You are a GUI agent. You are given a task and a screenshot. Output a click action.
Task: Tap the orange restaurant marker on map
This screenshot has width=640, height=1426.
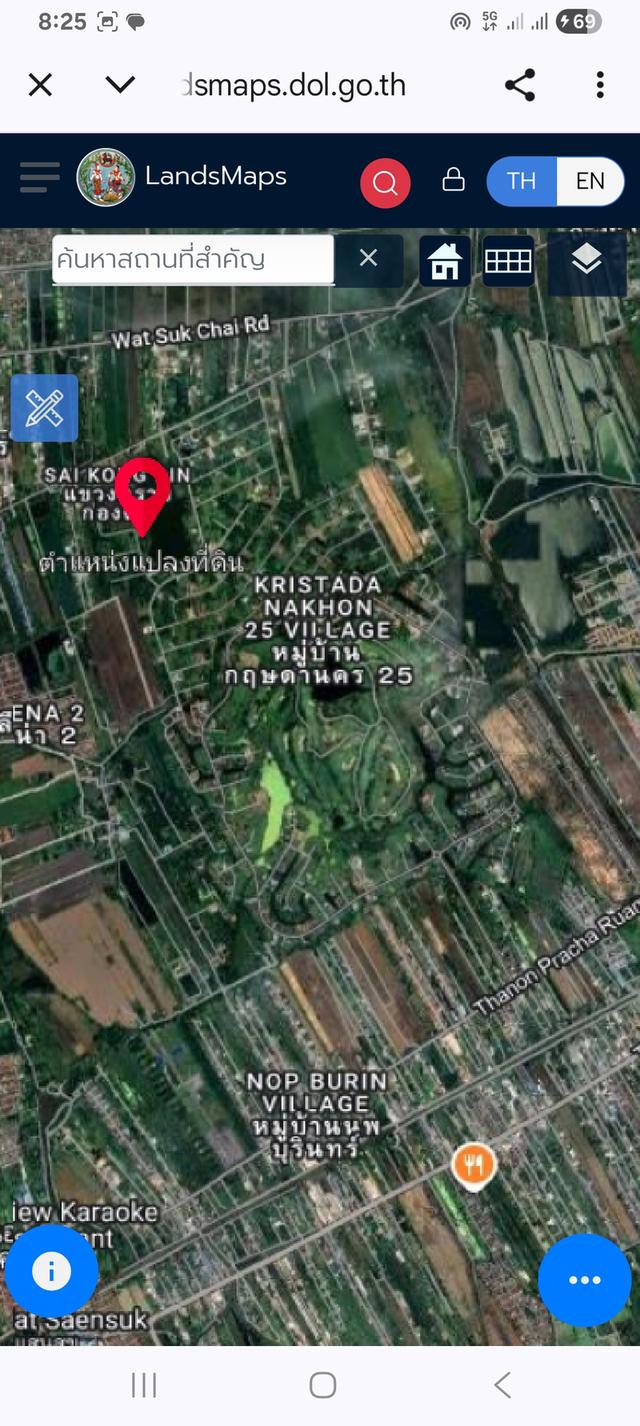click(x=473, y=1164)
